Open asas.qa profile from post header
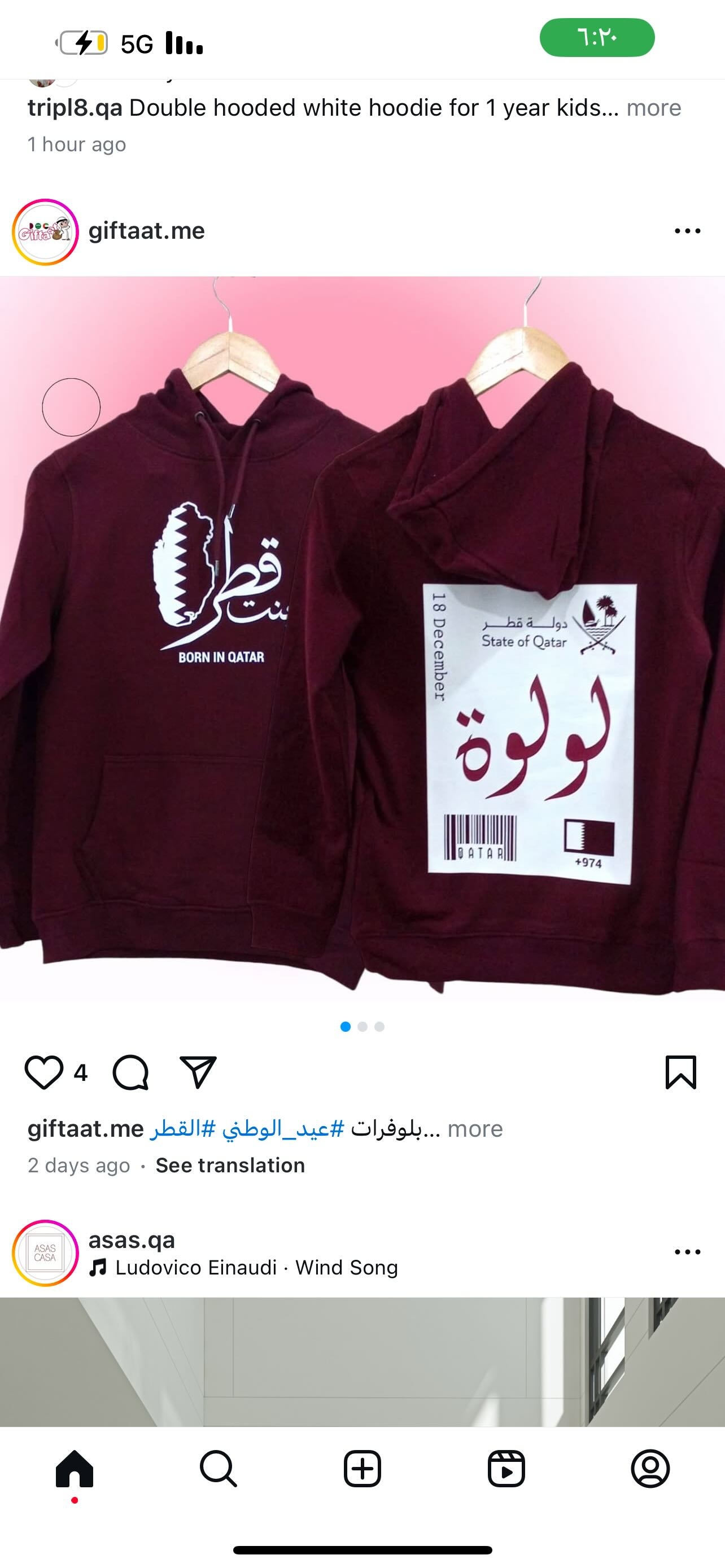This screenshot has height=1568, width=725. 132,1239
